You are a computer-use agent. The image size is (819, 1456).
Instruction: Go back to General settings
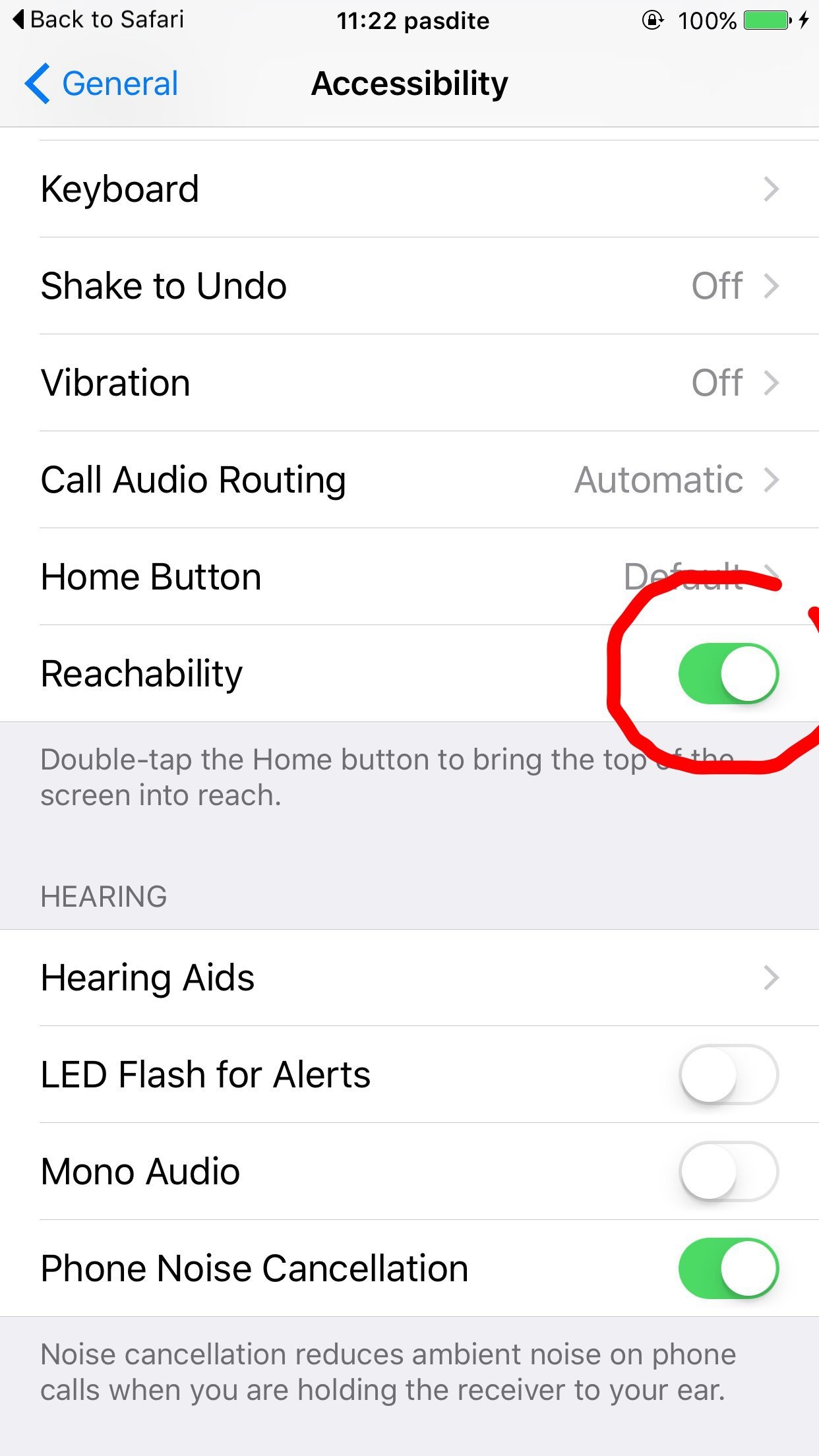click(102, 84)
